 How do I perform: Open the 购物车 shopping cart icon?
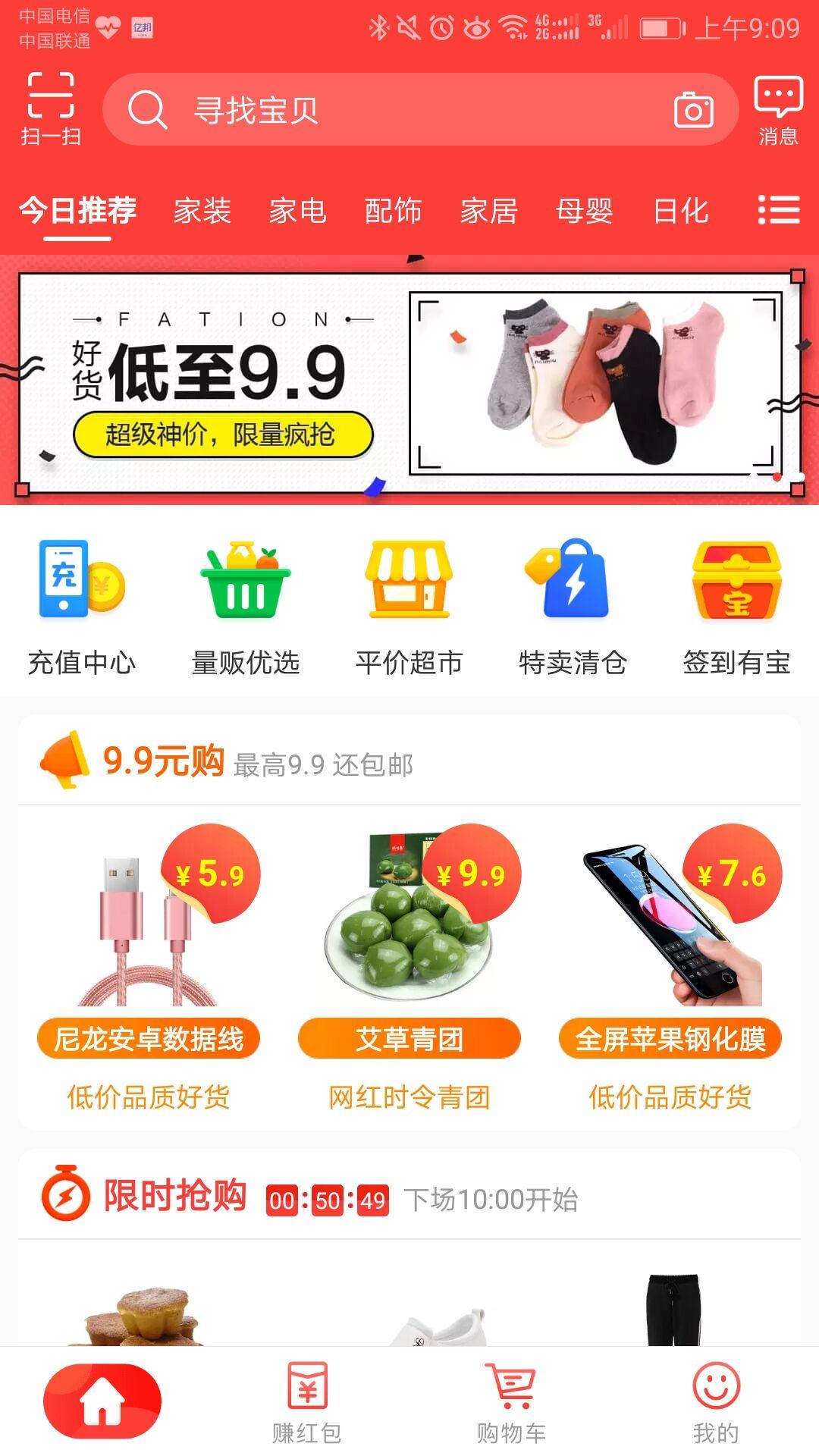[x=511, y=1399]
